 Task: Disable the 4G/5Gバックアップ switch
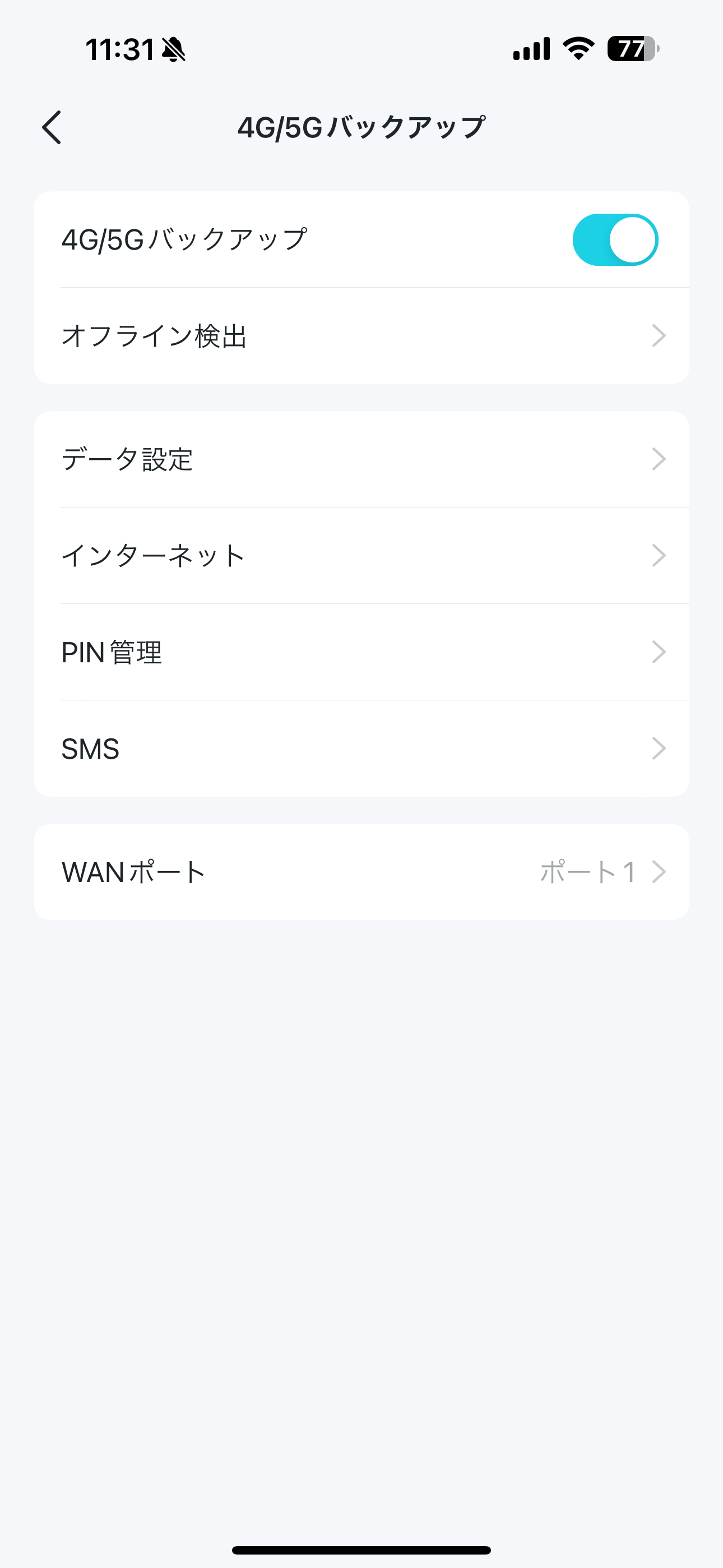[x=615, y=240]
